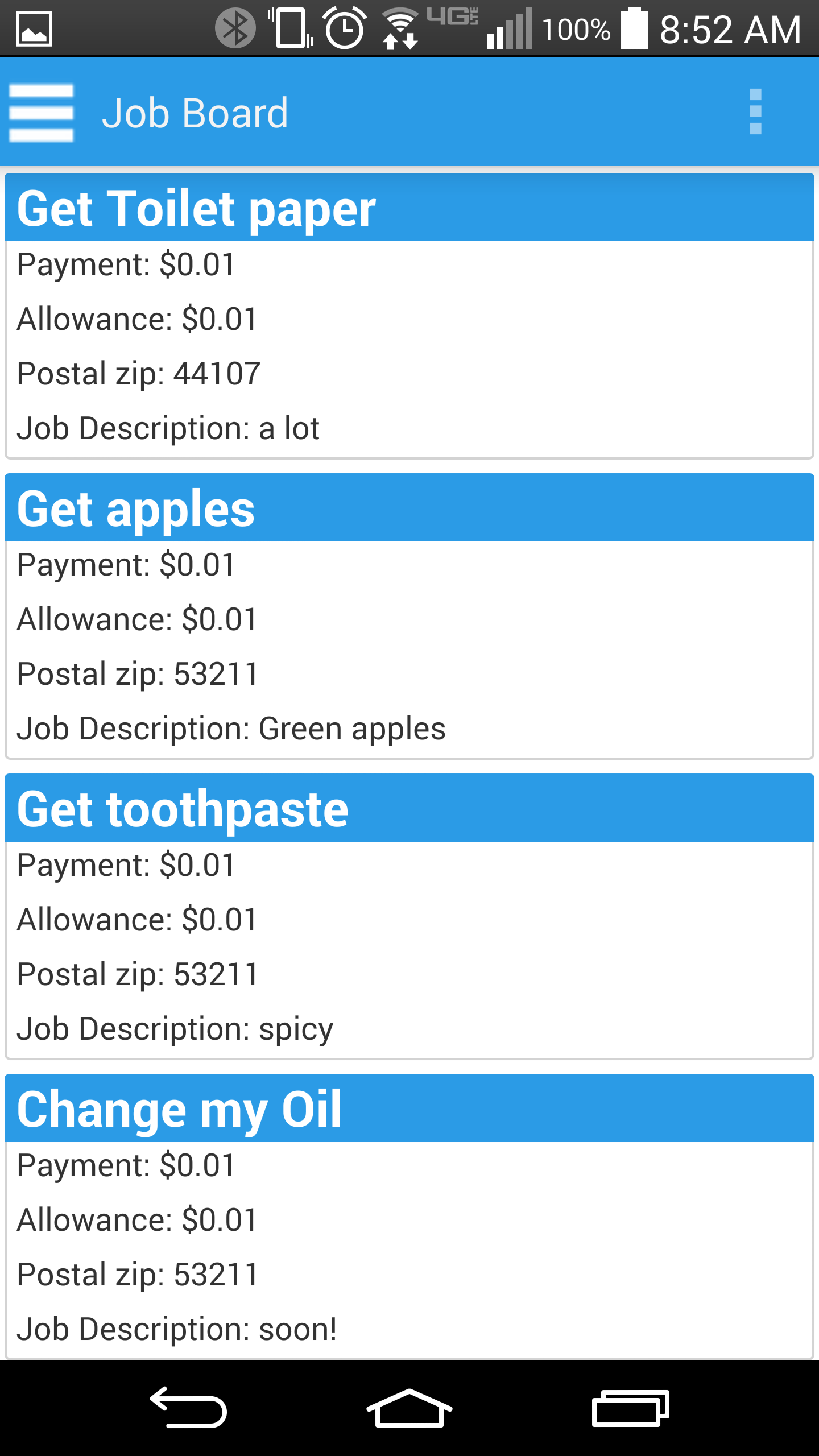Viewport: 819px width, 1456px height.
Task: Open the navigation drawer menu
Action: 41,113
